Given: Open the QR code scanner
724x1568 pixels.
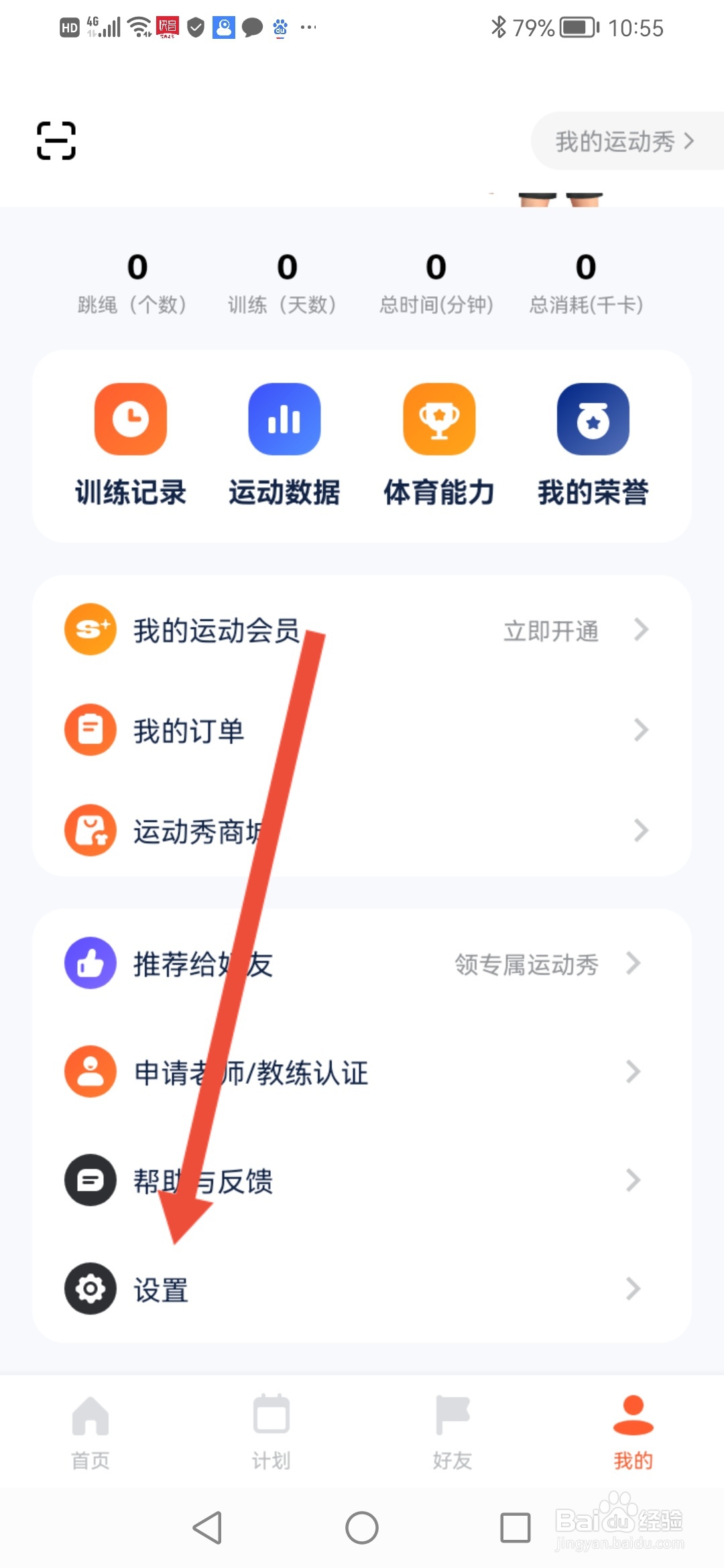Looking at the screenshot, I should 57,141.
